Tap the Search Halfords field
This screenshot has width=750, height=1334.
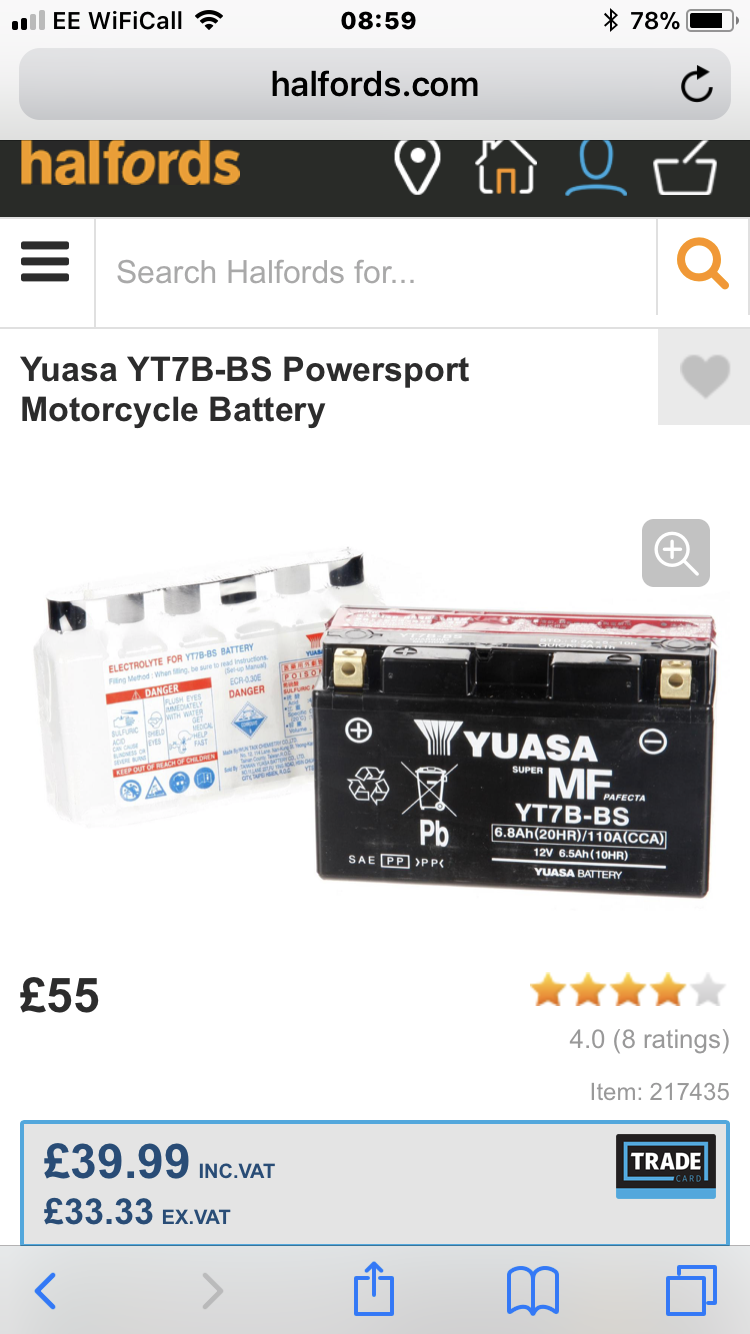tap(375, 272)
